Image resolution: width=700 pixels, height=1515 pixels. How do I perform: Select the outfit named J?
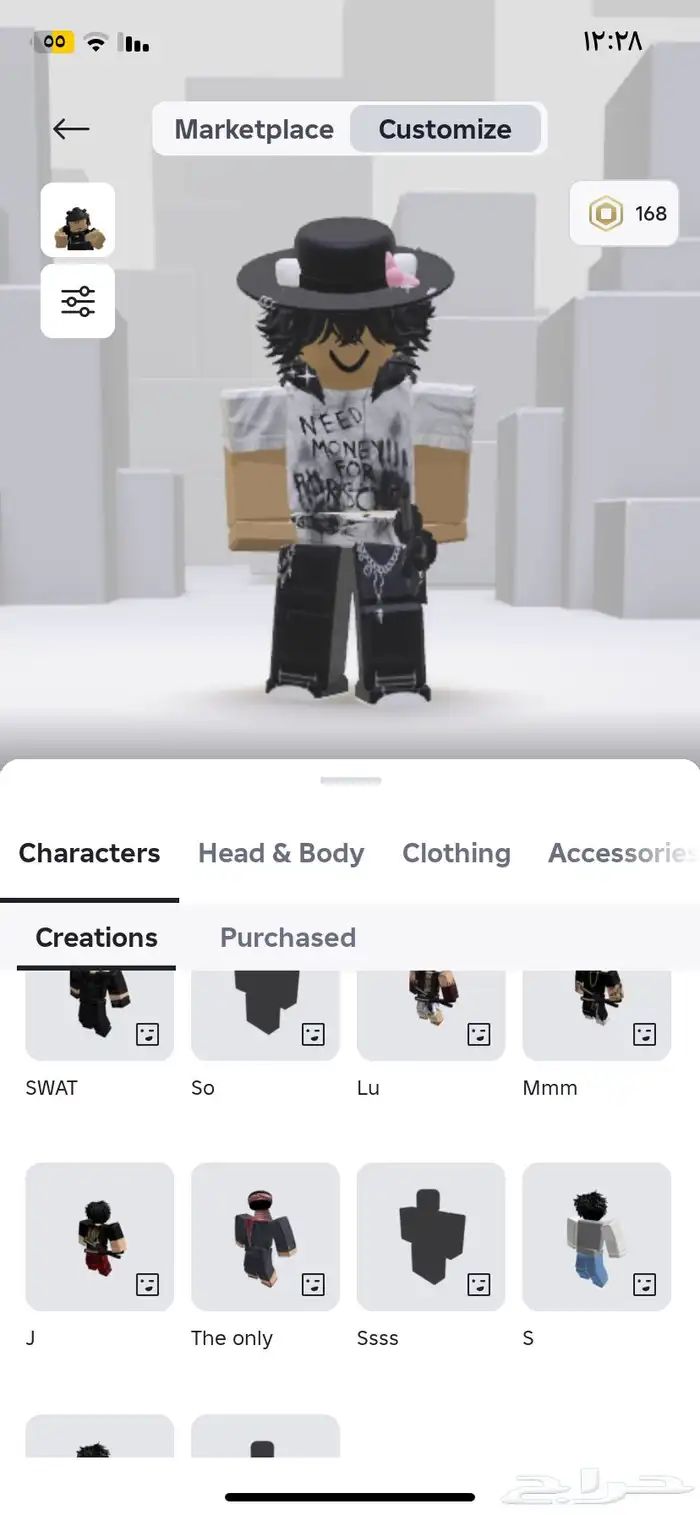coord(99,1236)
